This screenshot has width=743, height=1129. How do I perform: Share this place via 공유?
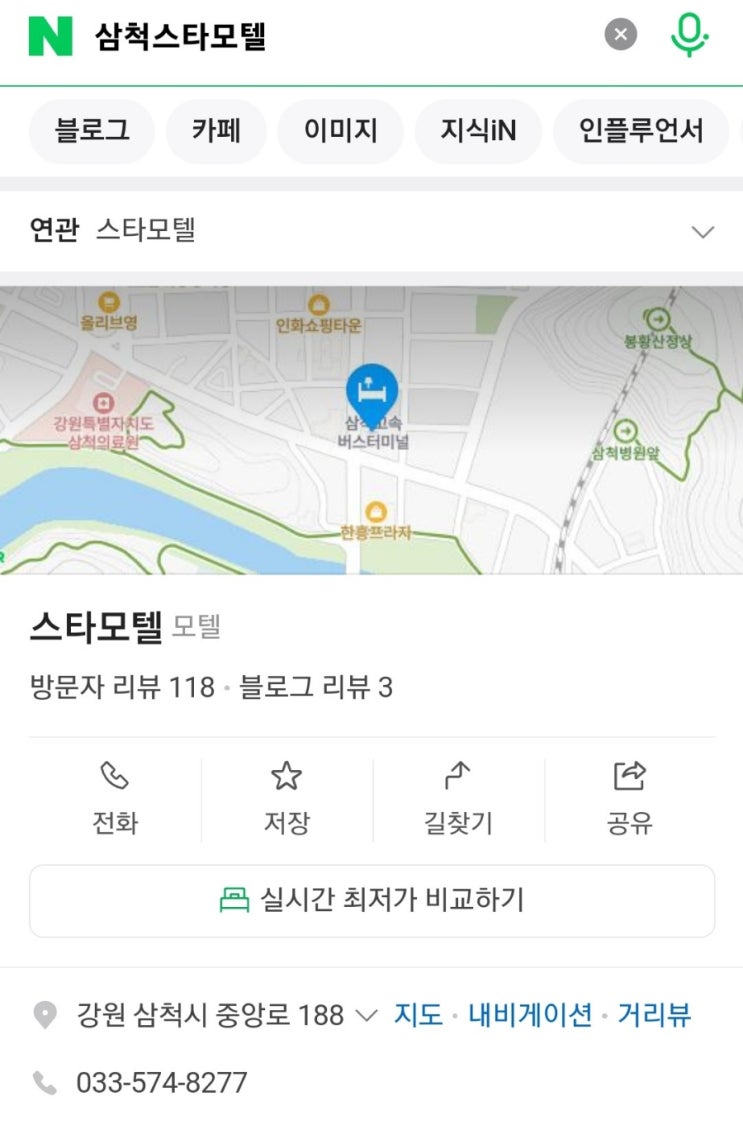[x=629, y=799]
